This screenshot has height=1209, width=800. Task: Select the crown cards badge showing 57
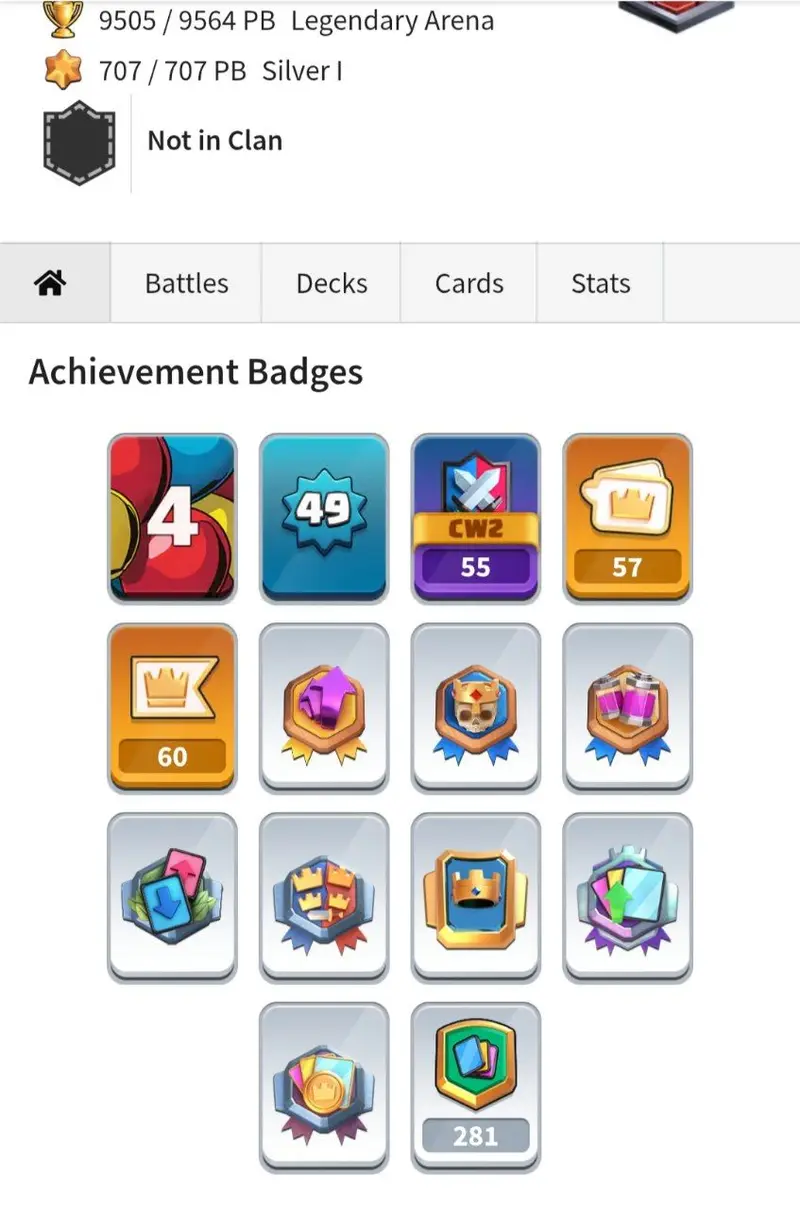click(627, 518)
